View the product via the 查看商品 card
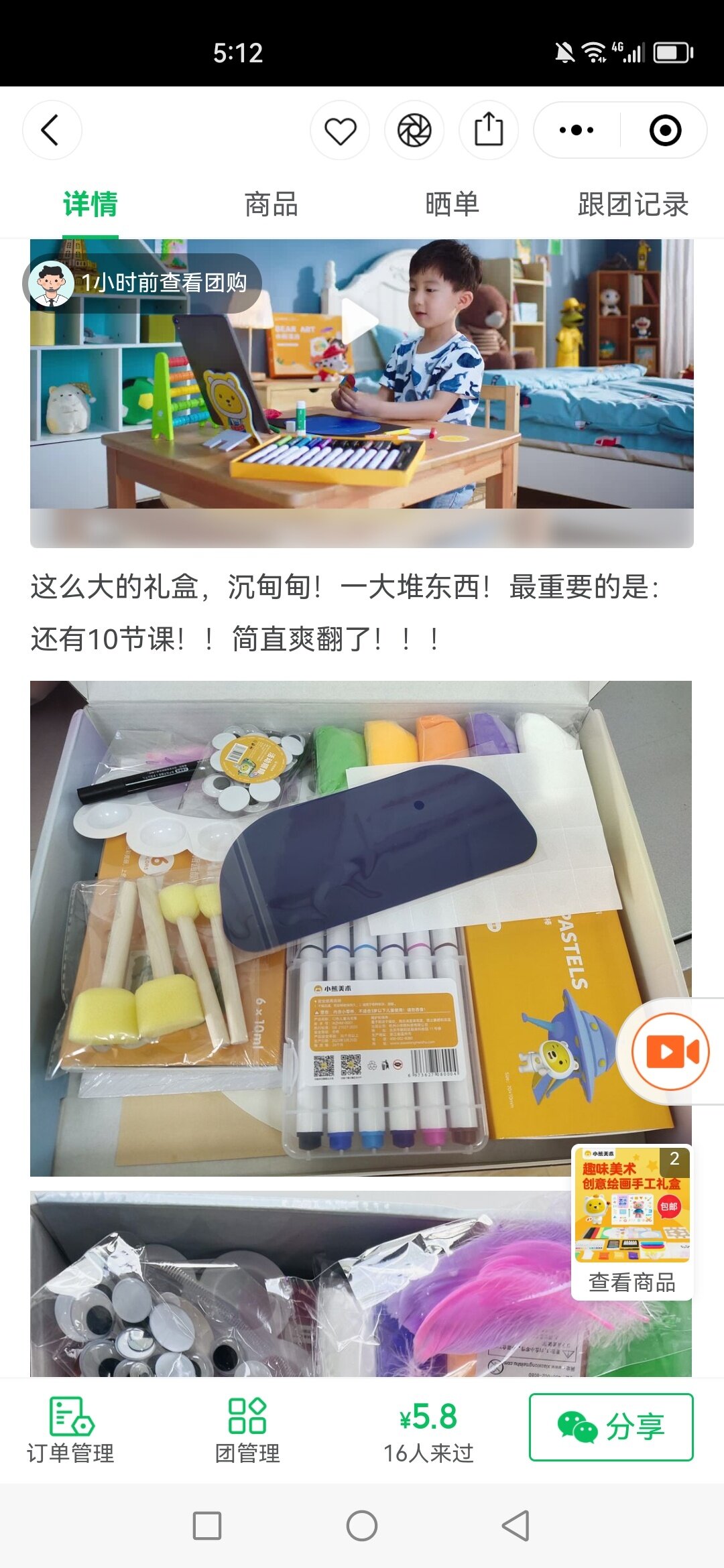 point(631,1222)
